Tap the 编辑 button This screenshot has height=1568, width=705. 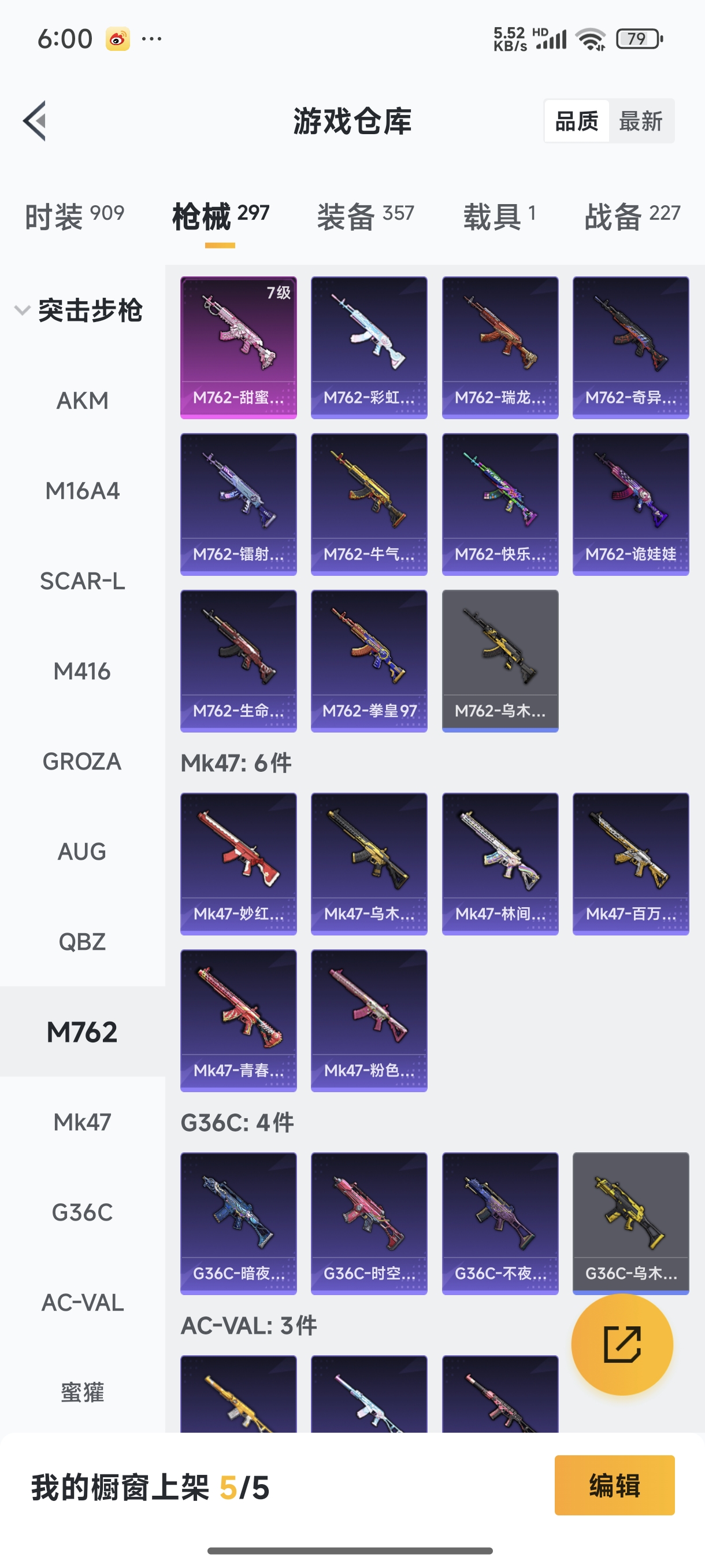tap(614, 1485)
